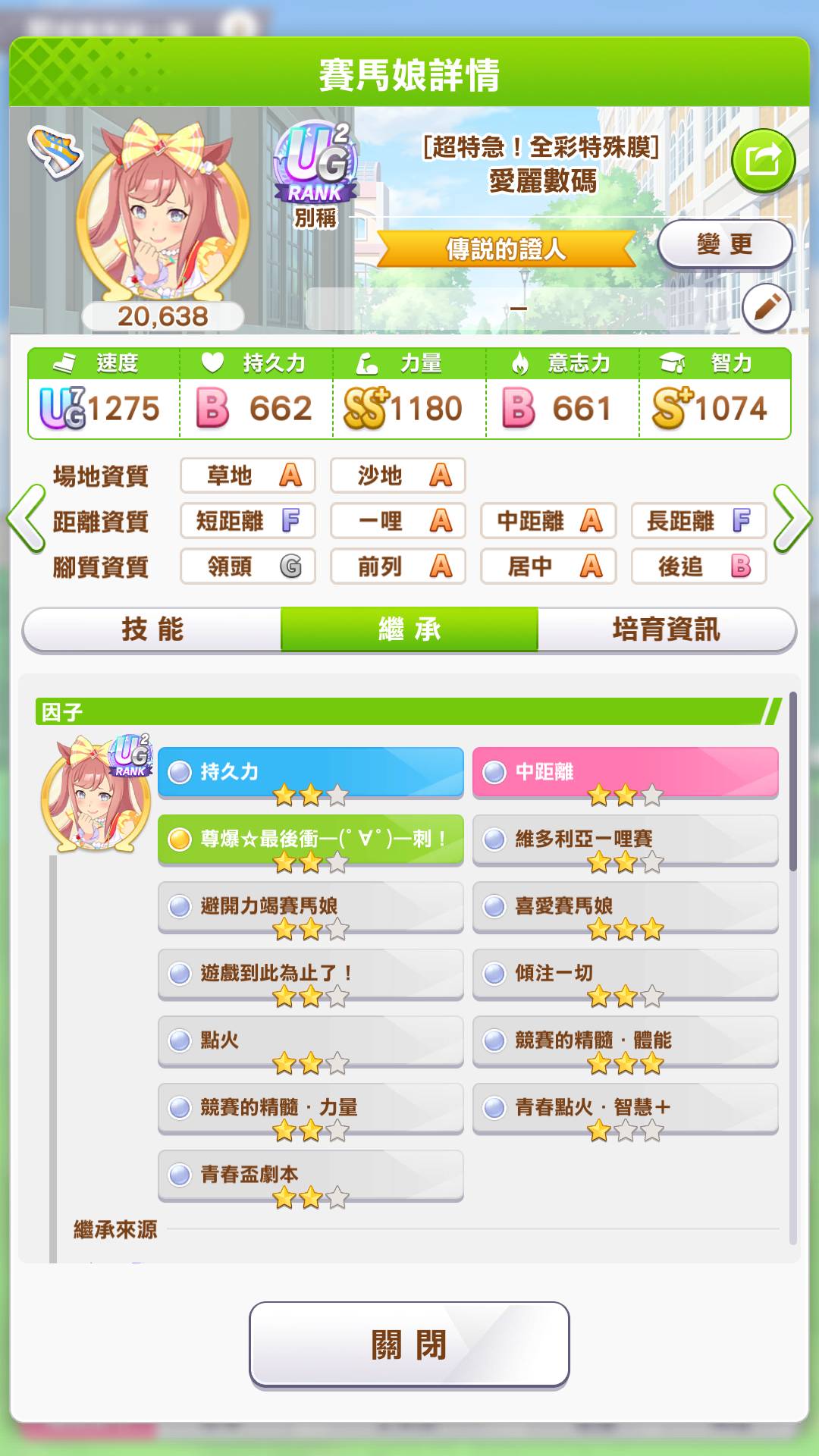This screenshot has height=1456, width=819.
Task: Select the 繼承 tab
Action: [x=409, y=629]
